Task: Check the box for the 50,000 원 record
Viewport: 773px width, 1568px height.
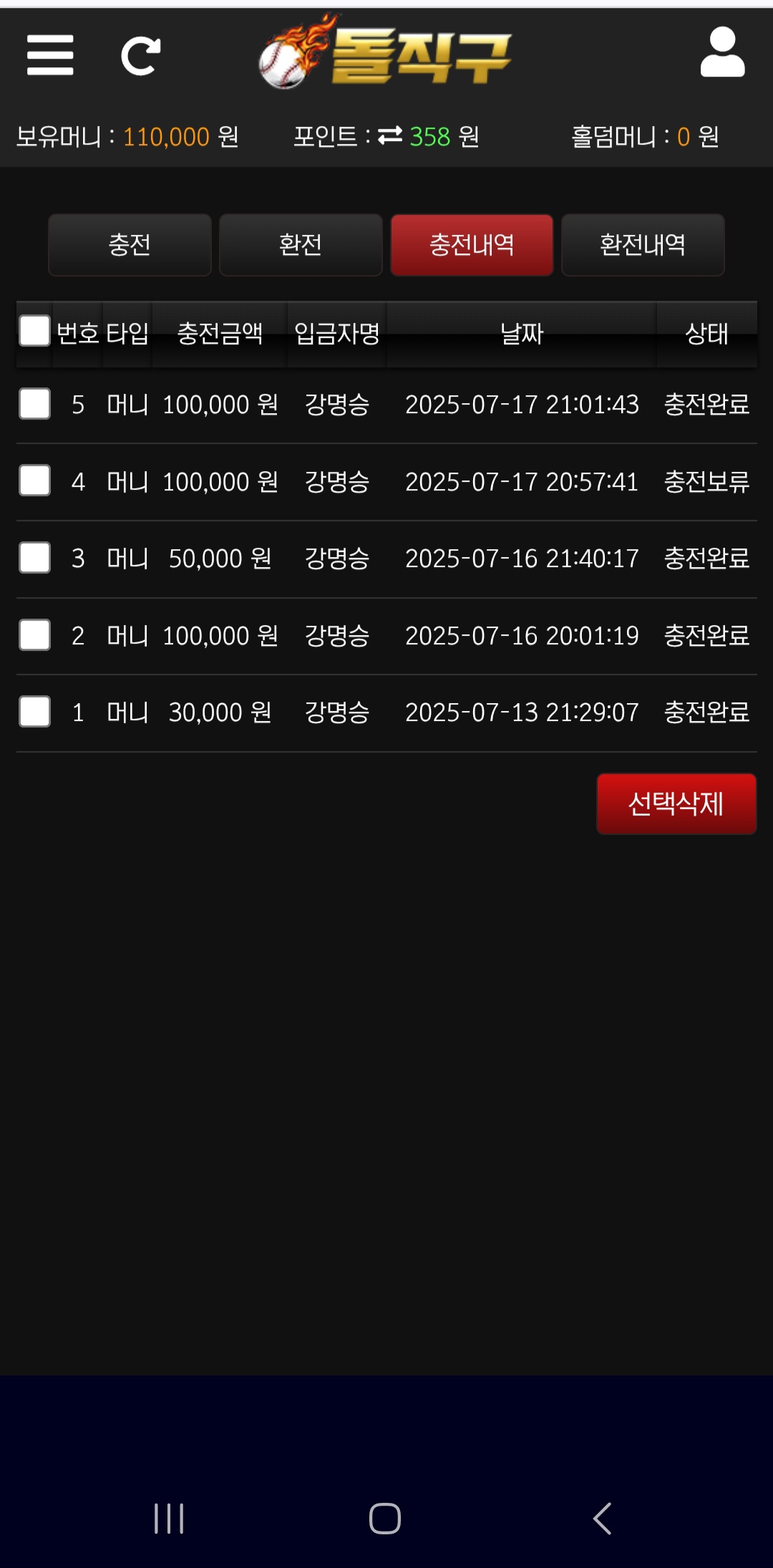Action: tap(34, 558)
